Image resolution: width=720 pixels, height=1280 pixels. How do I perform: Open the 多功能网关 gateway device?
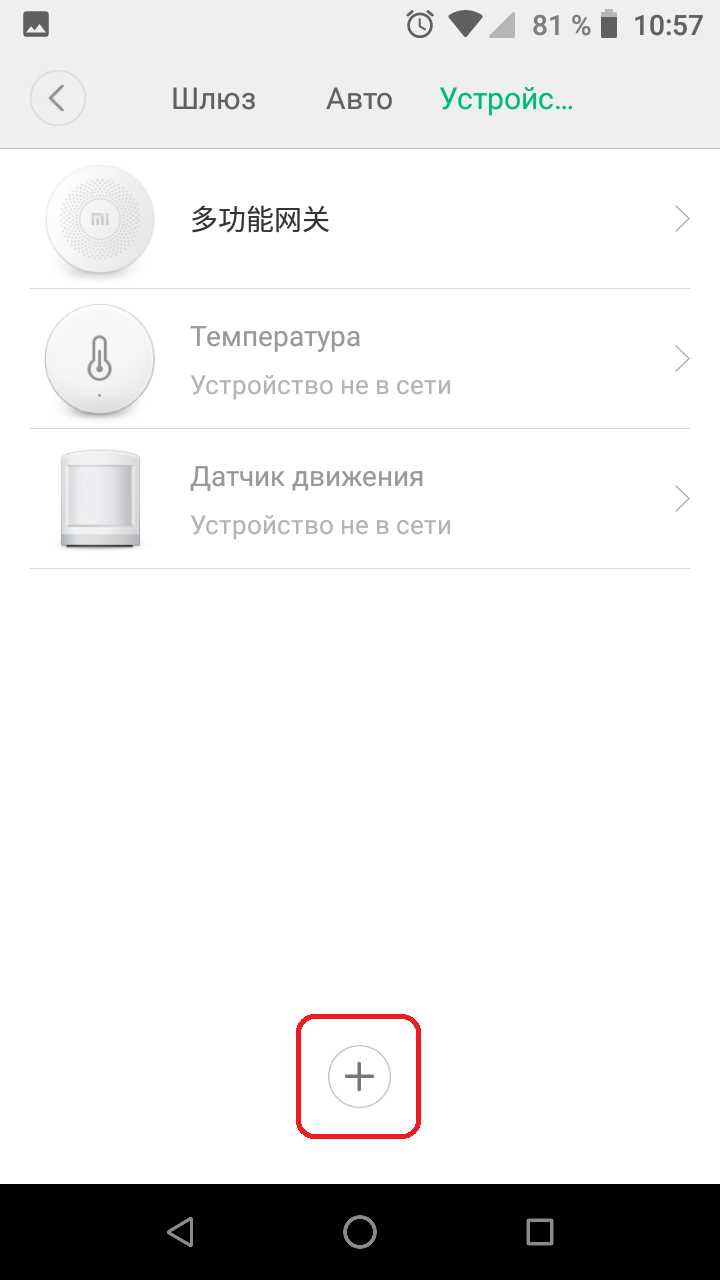pyautogui.click(x=360, y=219)
